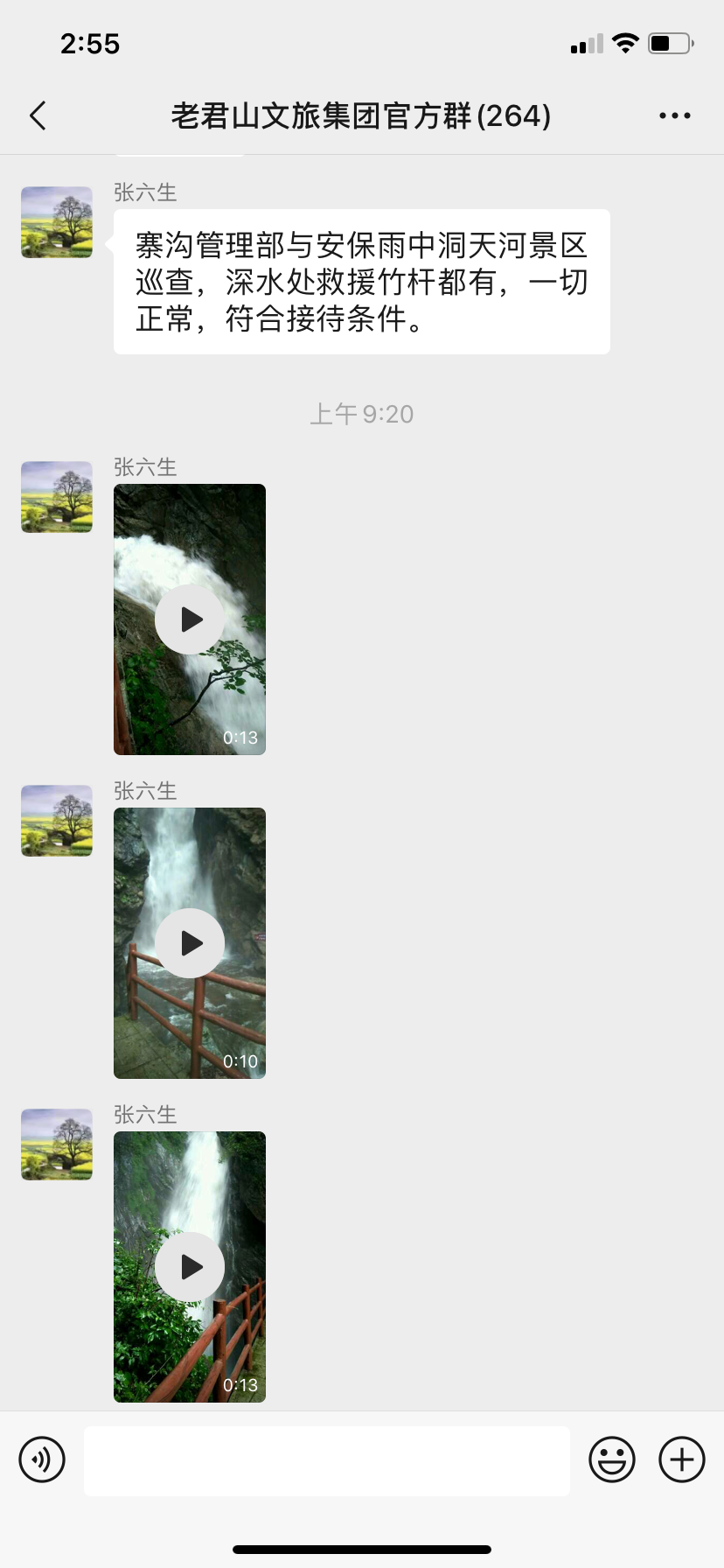Switch to voice message input

42,1459
